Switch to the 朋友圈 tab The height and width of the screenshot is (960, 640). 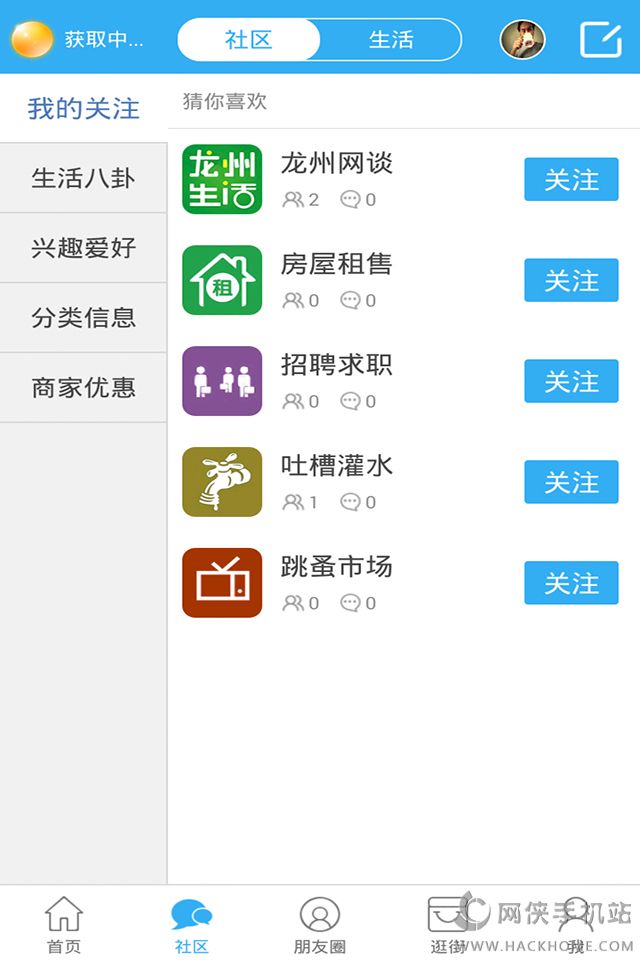click(x=320, y=925)
